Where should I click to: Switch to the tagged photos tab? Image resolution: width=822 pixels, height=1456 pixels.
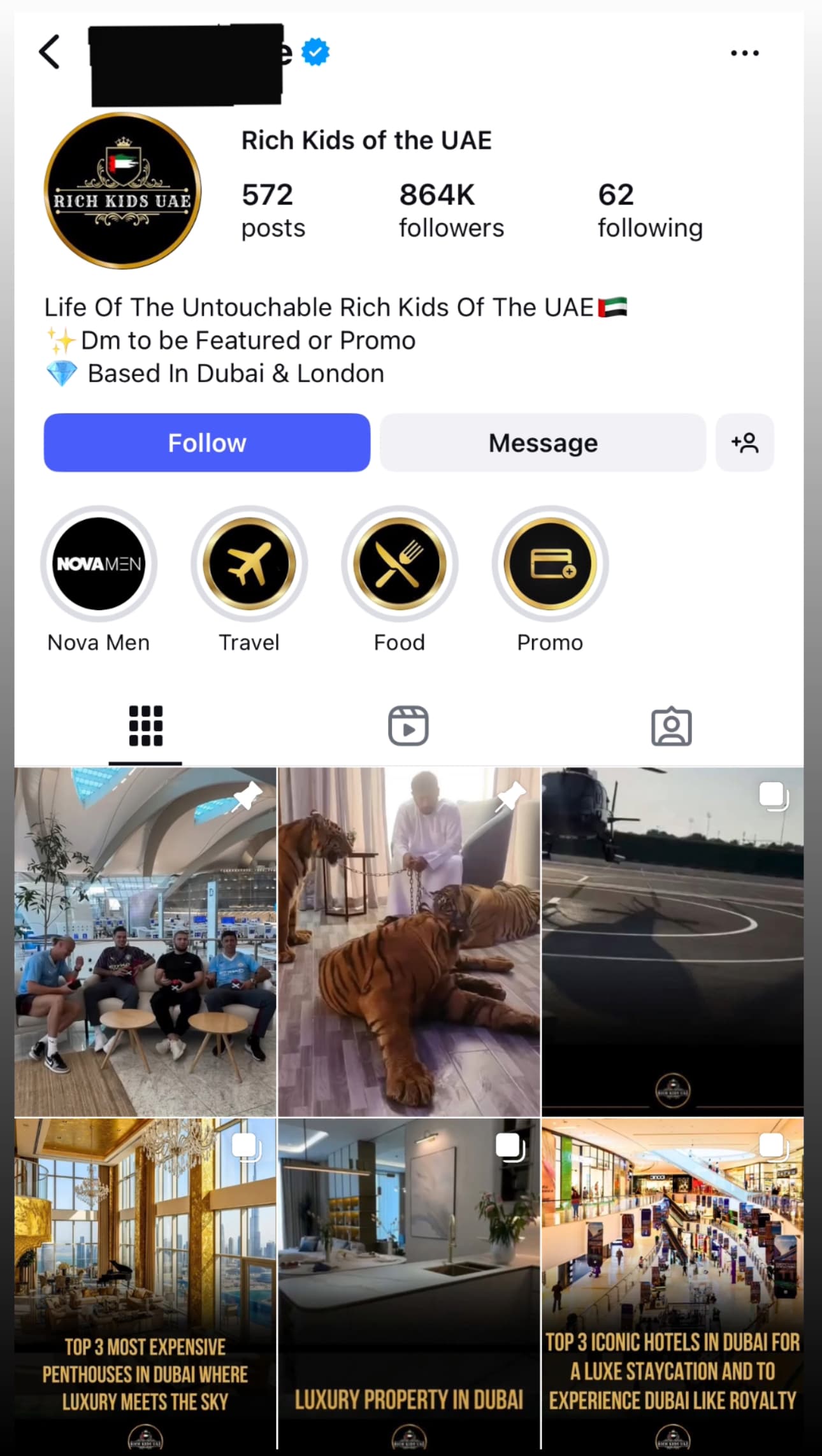click(x=671, y=726)
